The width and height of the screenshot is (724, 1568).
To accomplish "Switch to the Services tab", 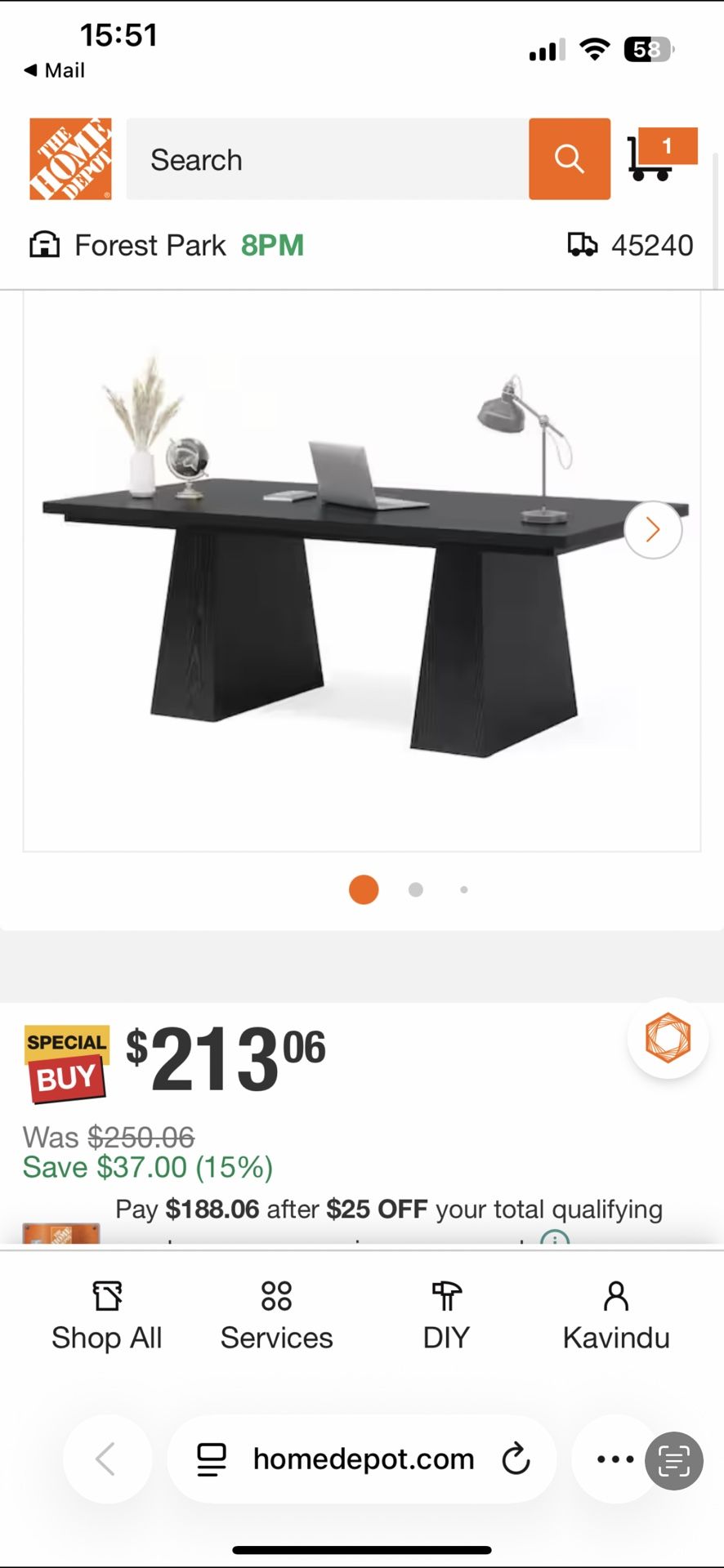I will [276, 1315].
